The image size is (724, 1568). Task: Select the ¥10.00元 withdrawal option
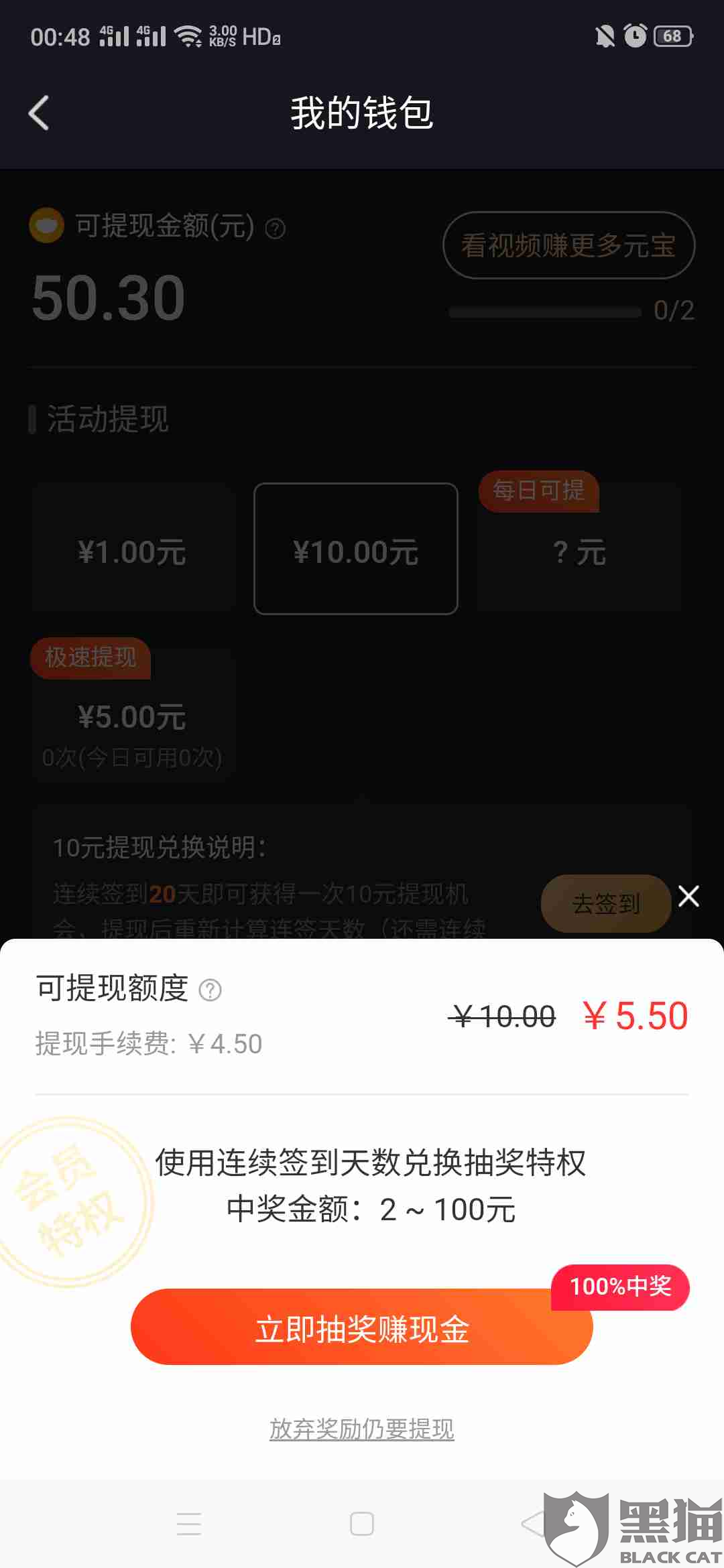point(356,549)
